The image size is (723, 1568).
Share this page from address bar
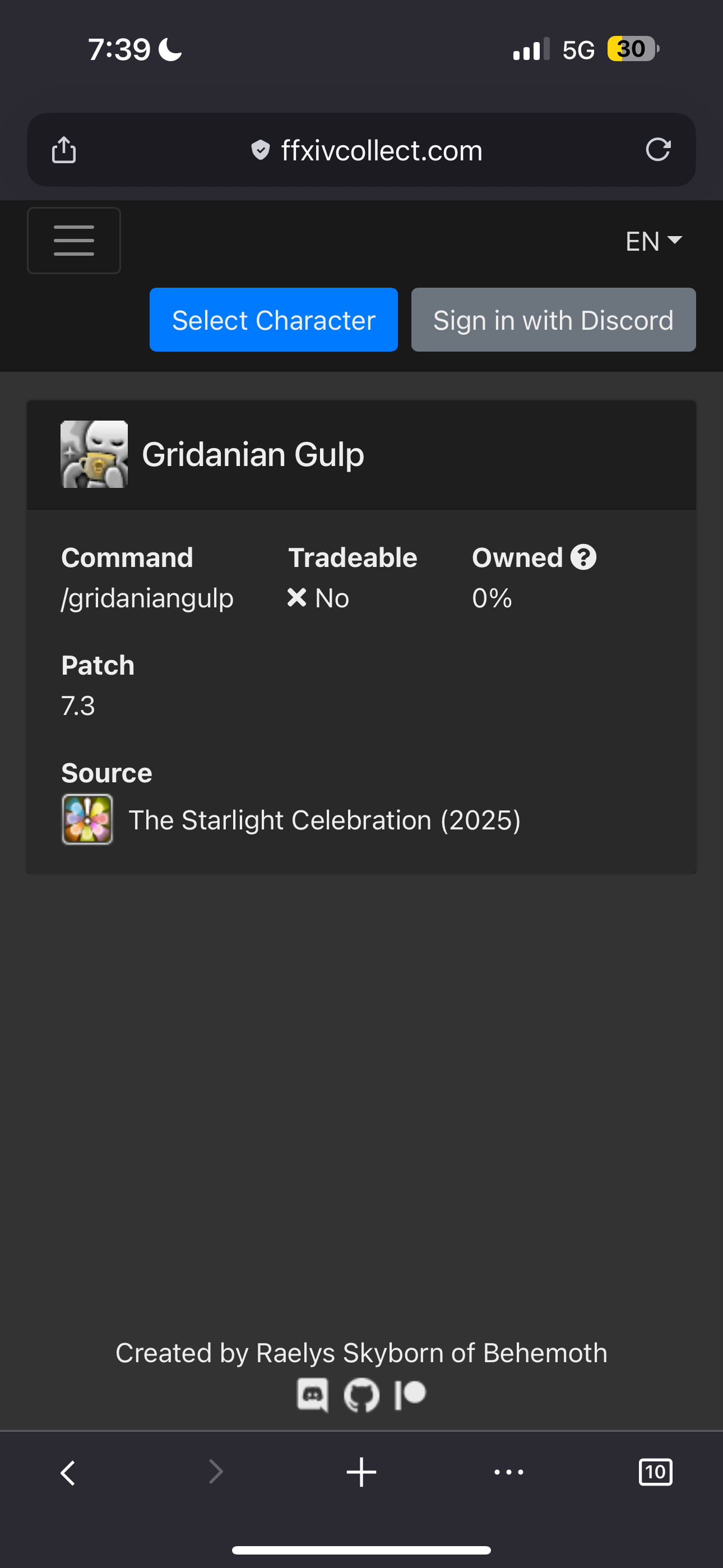(64, 150)
